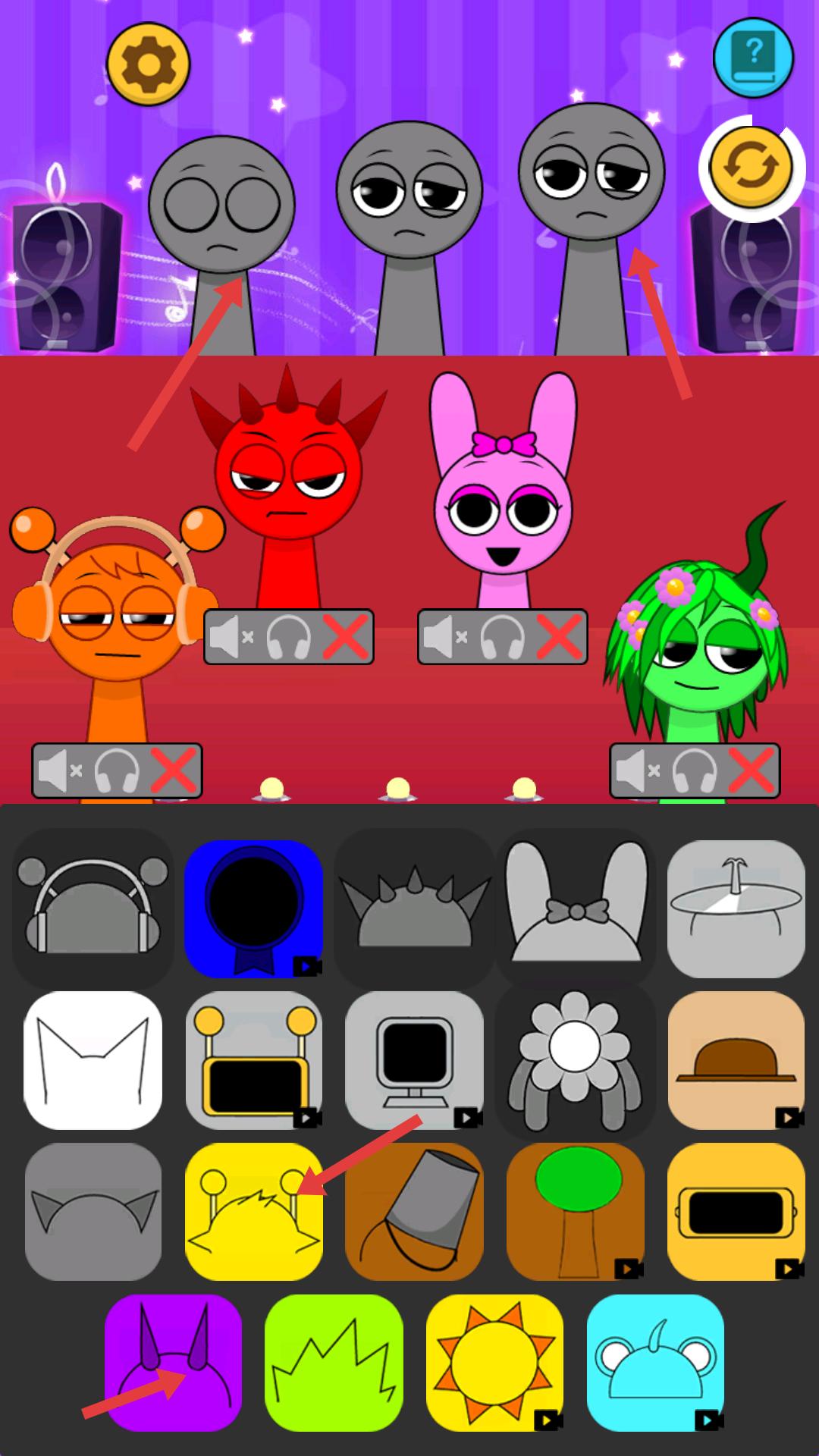The image size is (819, 1456).
Task: Choose the white cat-ear tile
Action: [x=93, y=1060]
